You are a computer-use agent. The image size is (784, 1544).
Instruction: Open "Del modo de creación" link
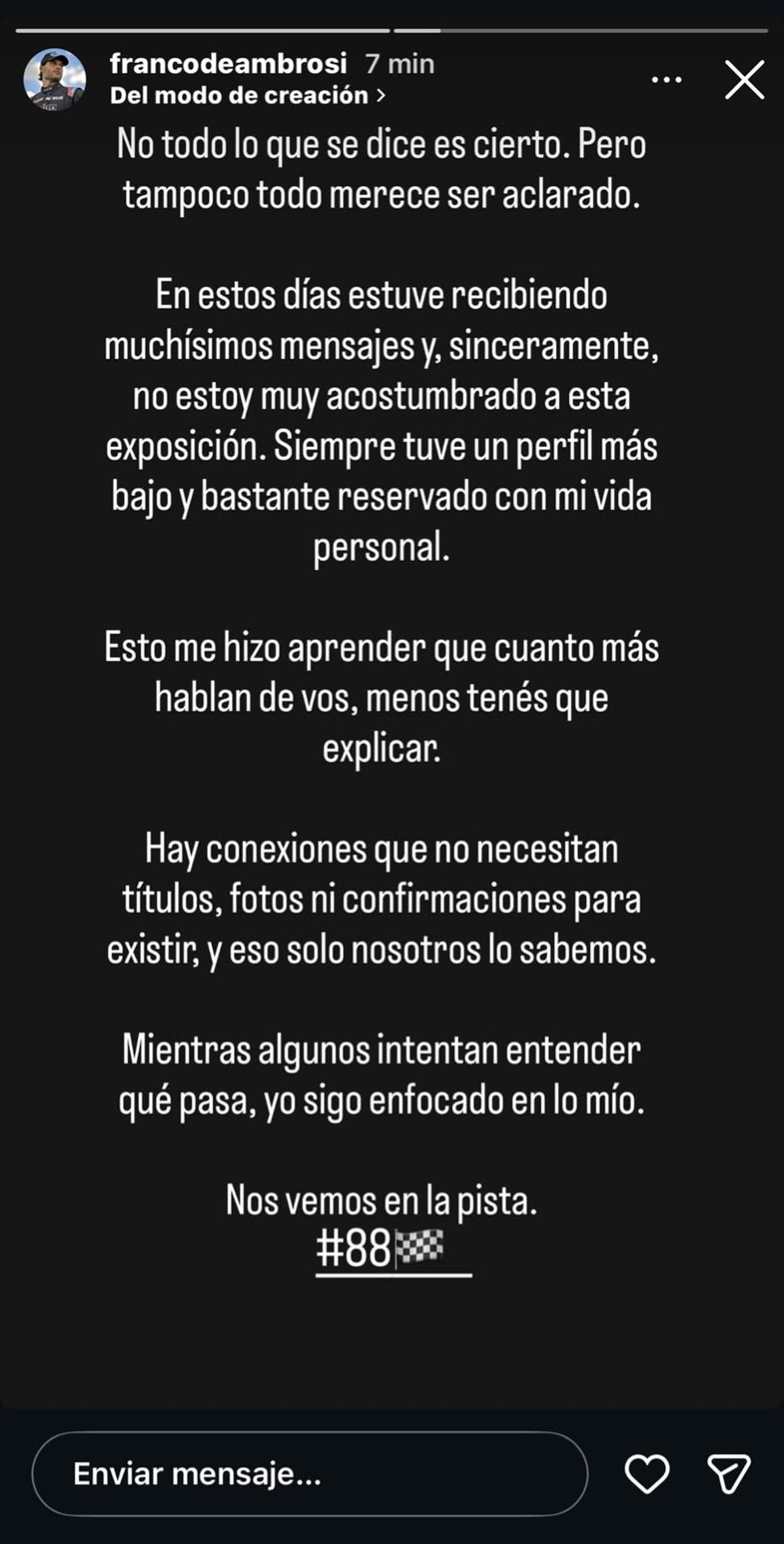(x=248, y=95)
